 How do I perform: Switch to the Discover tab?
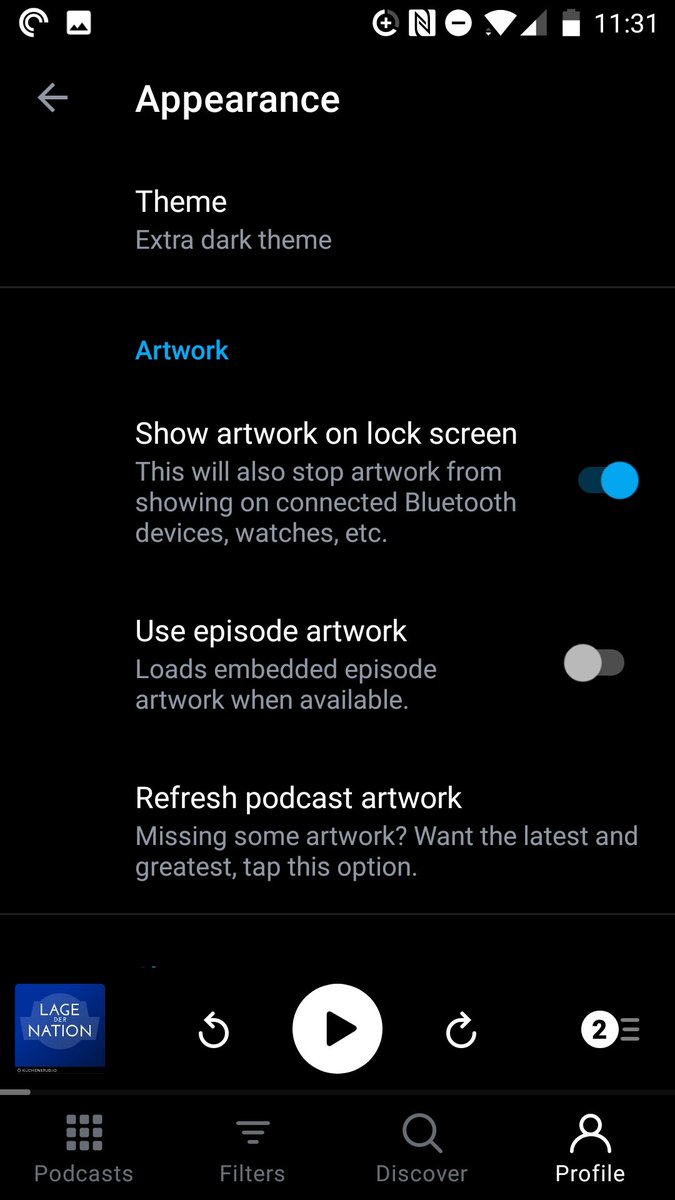421,1148
